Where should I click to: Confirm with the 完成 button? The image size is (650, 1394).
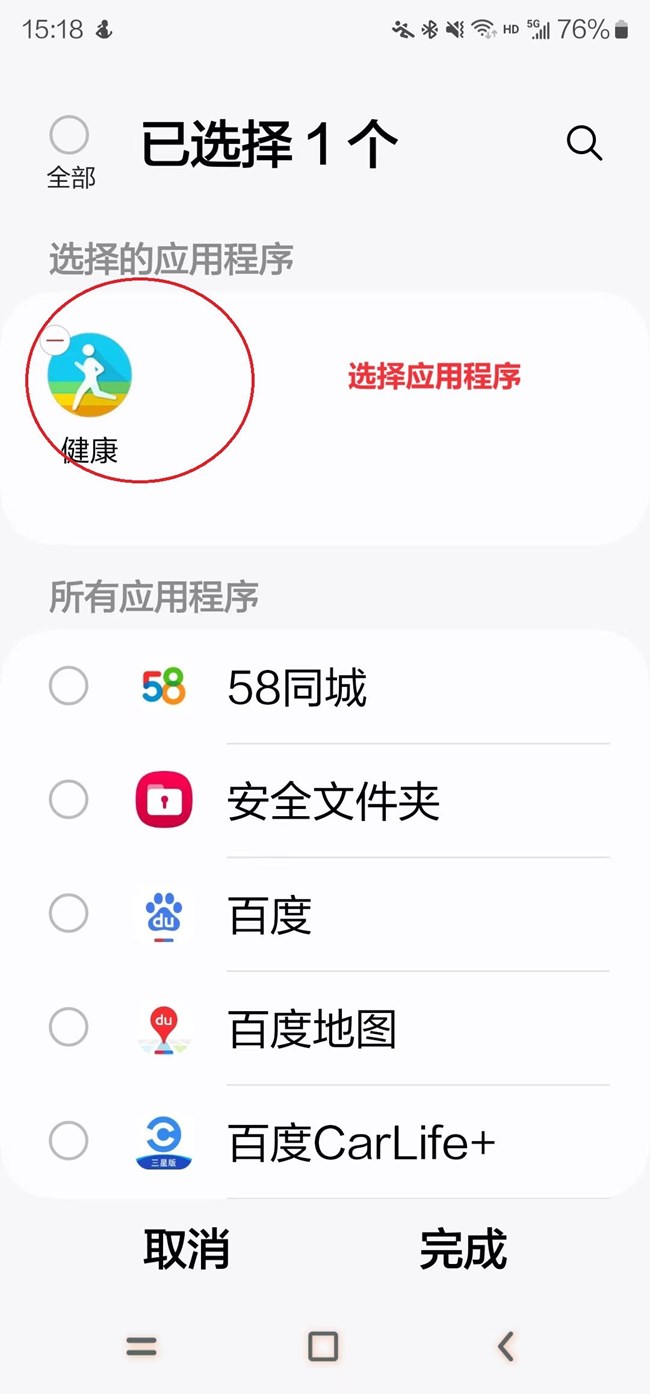coord(463,1249)
